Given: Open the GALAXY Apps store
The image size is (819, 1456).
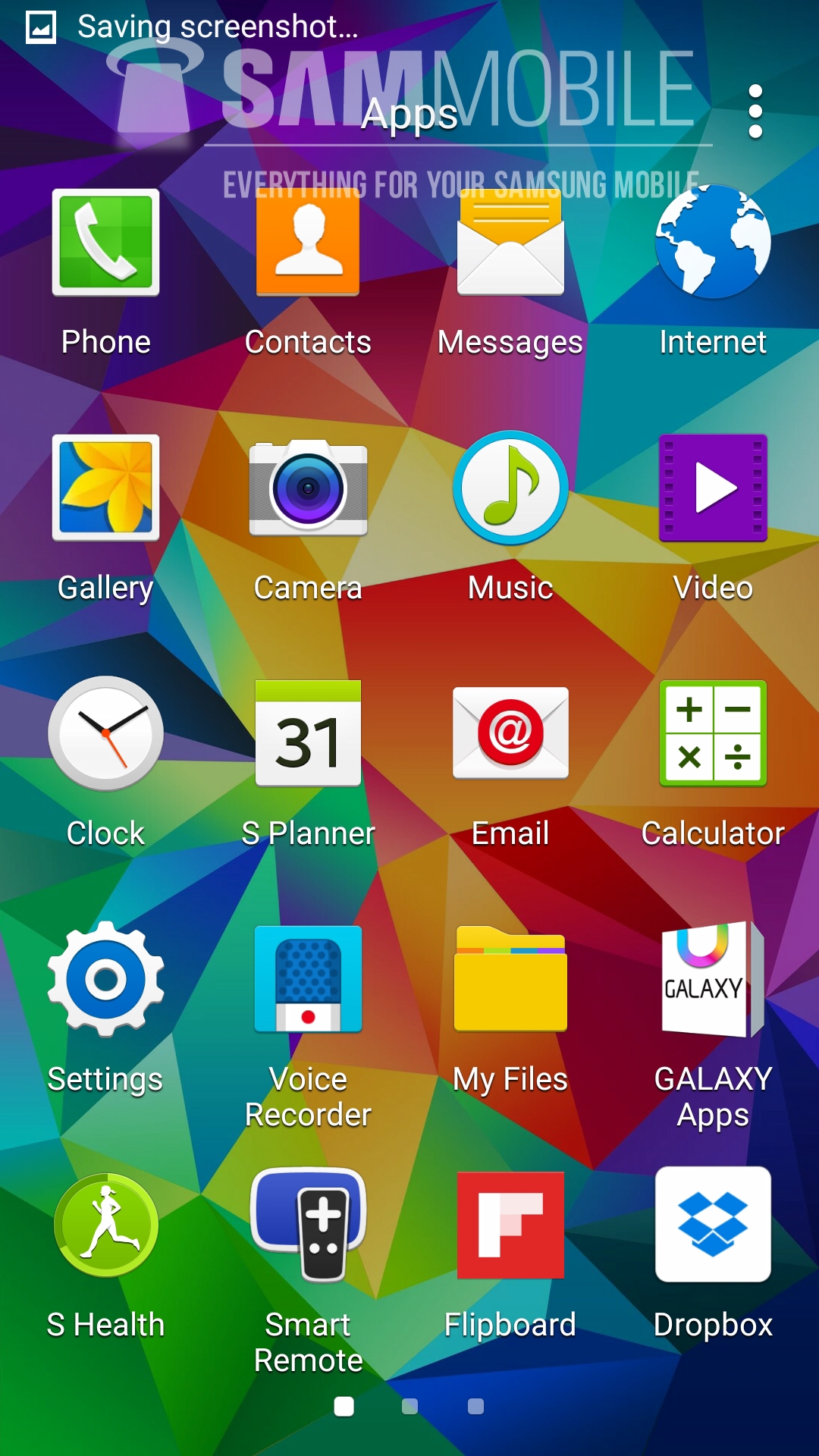Looking at the screenshot, I should point(713,979).
